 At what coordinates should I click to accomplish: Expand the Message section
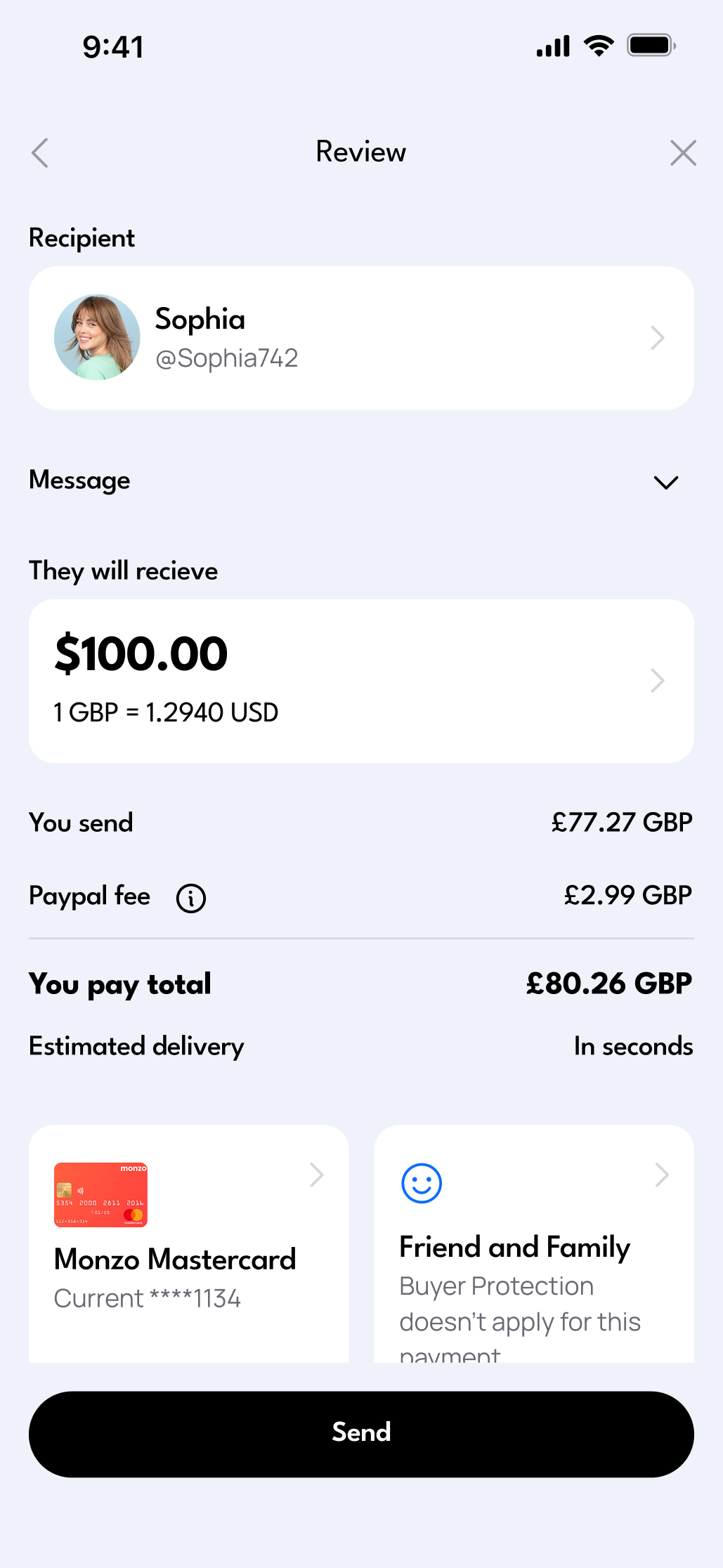[x=665, y=482]
